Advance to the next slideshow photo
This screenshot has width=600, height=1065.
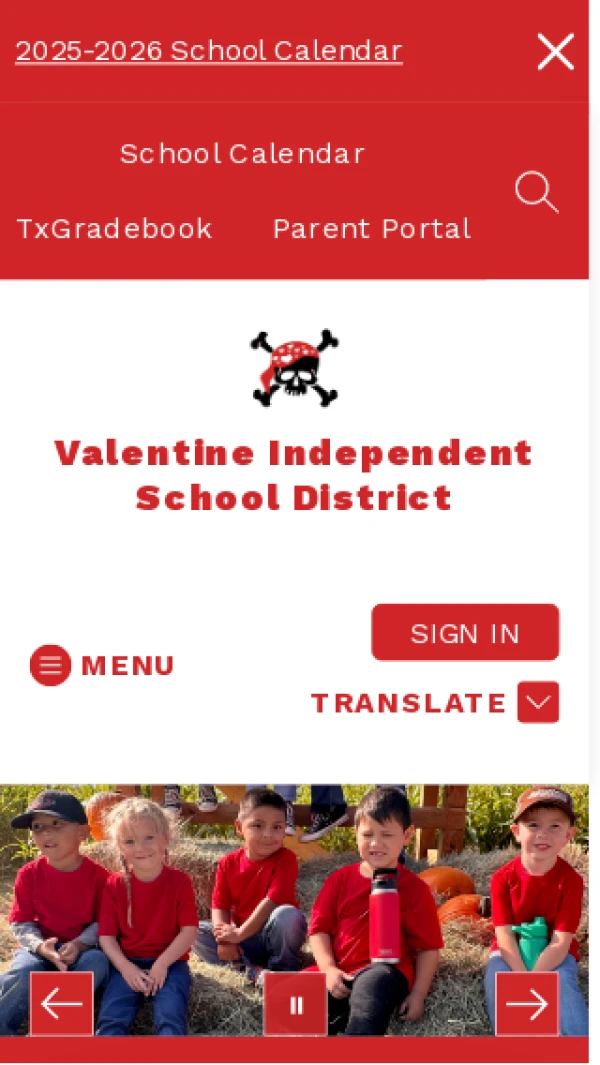coord(527,1003)
